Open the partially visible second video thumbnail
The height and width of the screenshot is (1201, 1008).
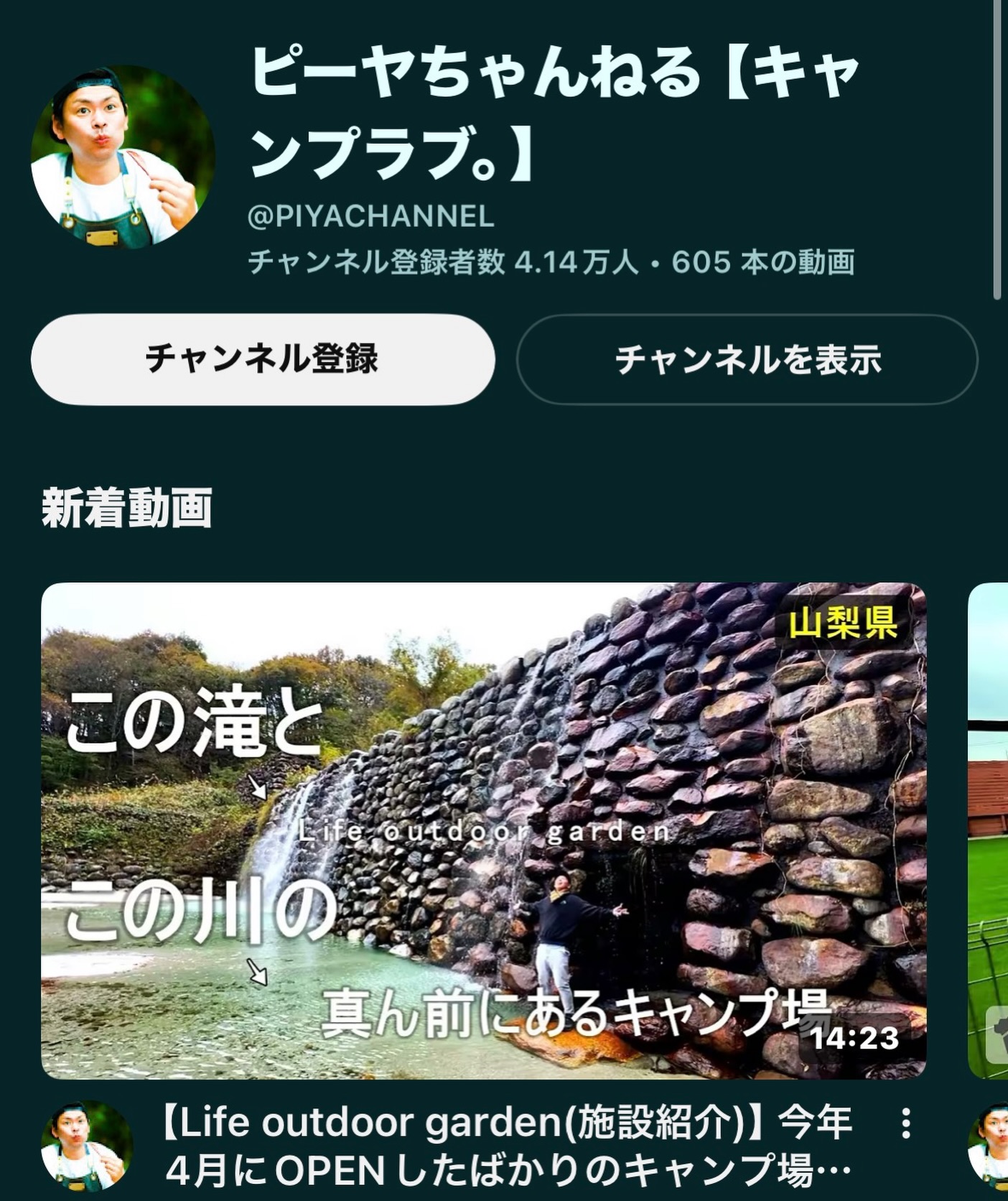pyautogui.click(x=989, y=830)
